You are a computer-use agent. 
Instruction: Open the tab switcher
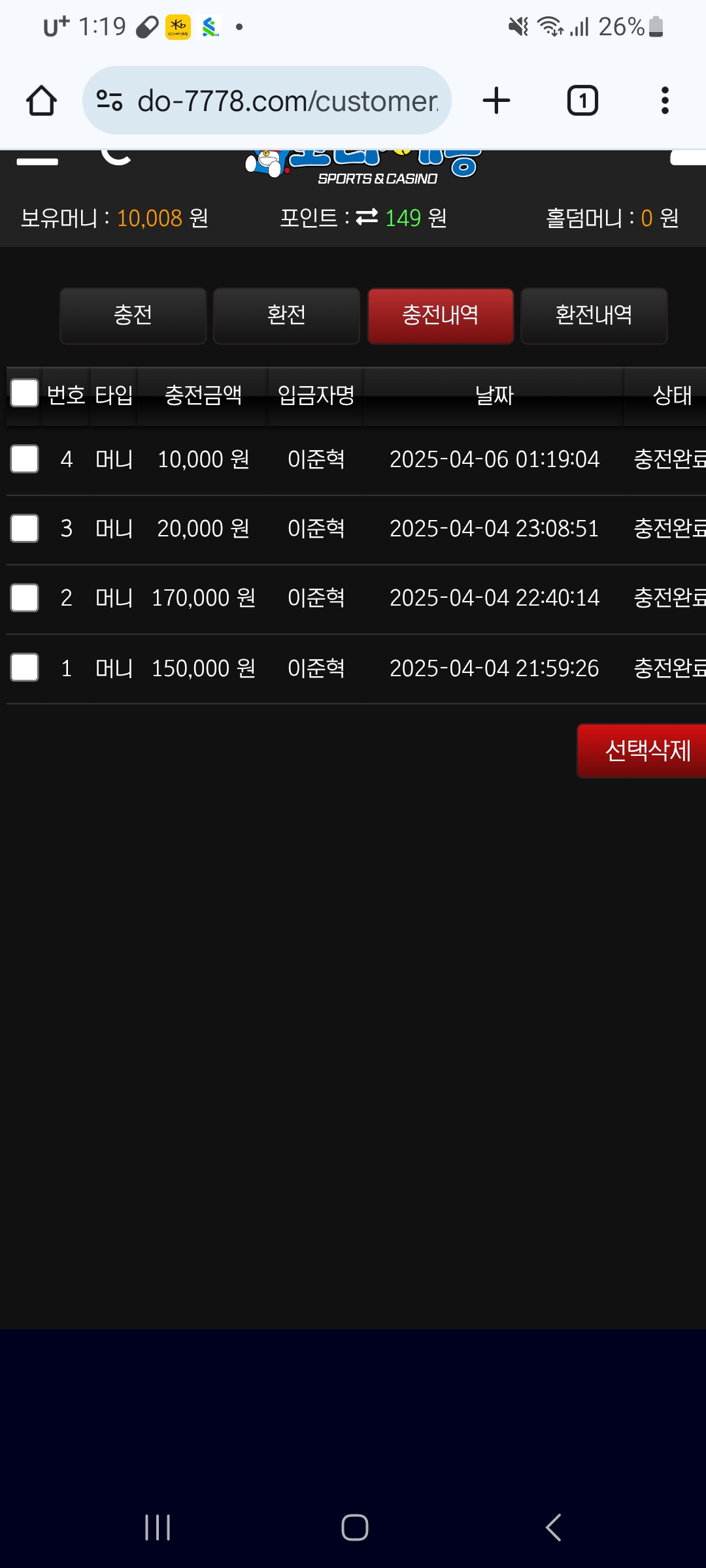tap(582, 101)
